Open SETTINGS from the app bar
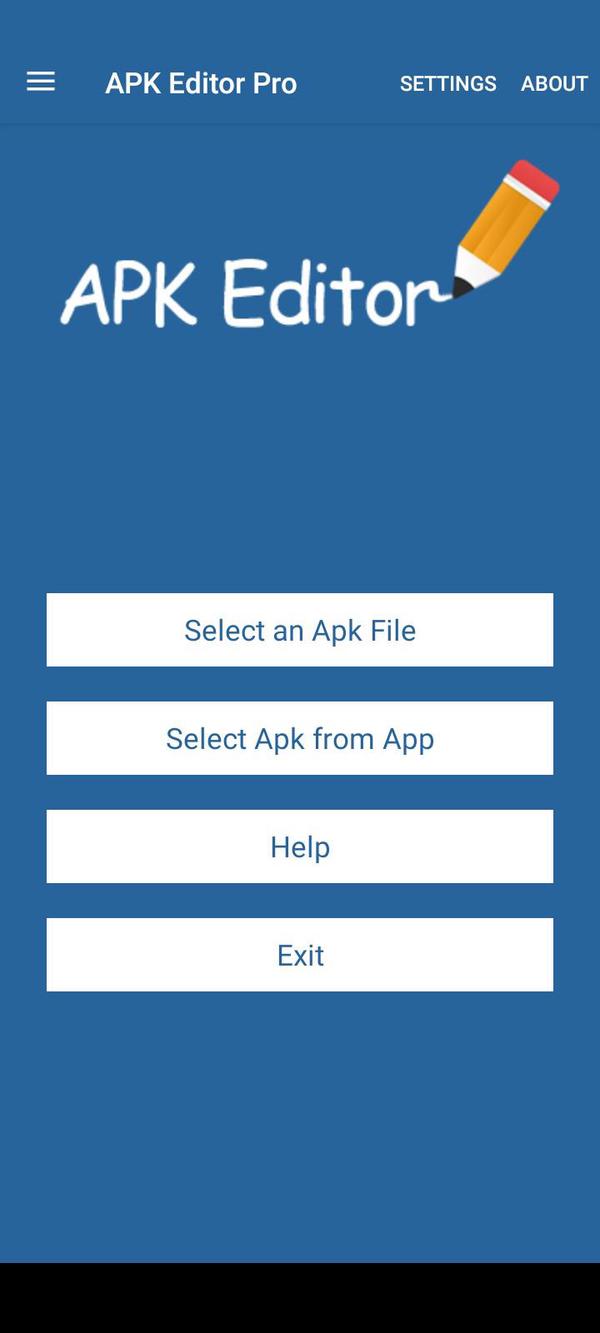 (448, 83)
